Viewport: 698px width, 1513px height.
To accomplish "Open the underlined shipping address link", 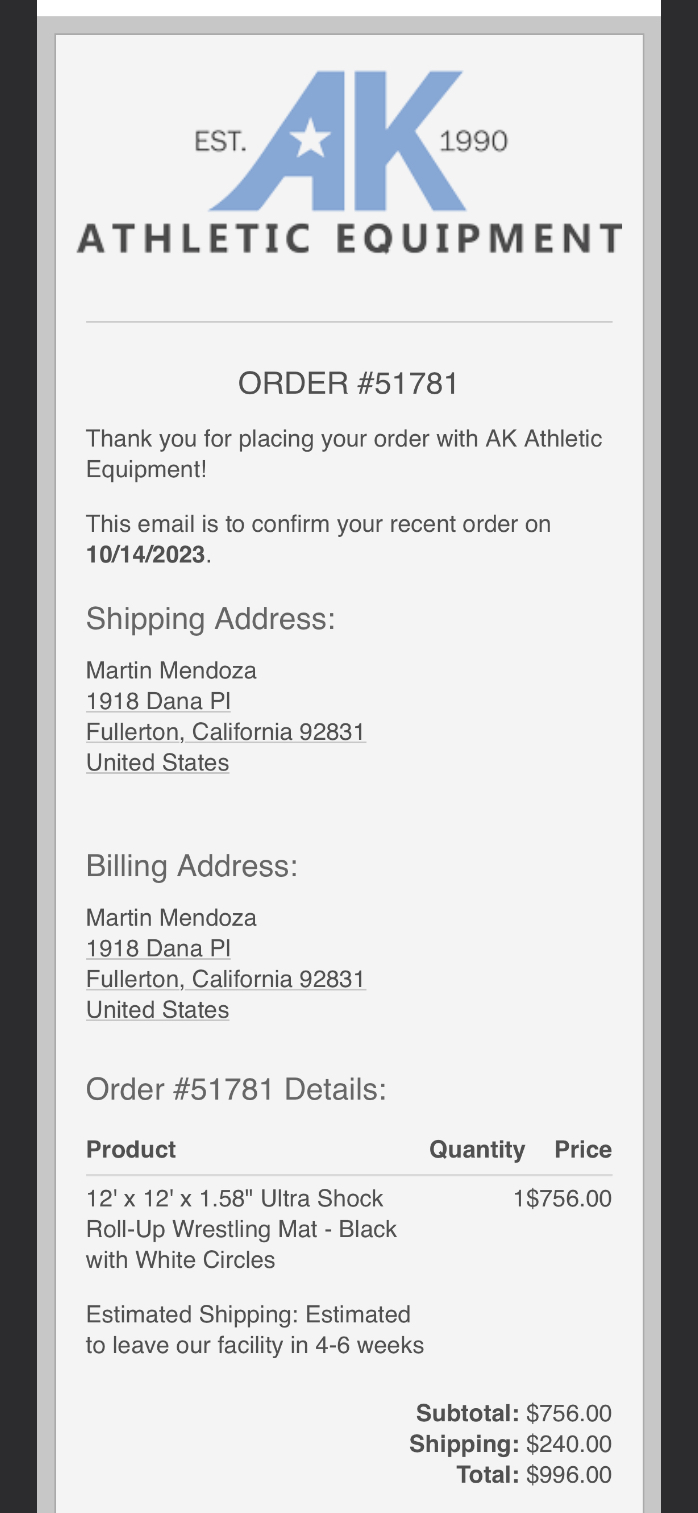I will point(225,732).
